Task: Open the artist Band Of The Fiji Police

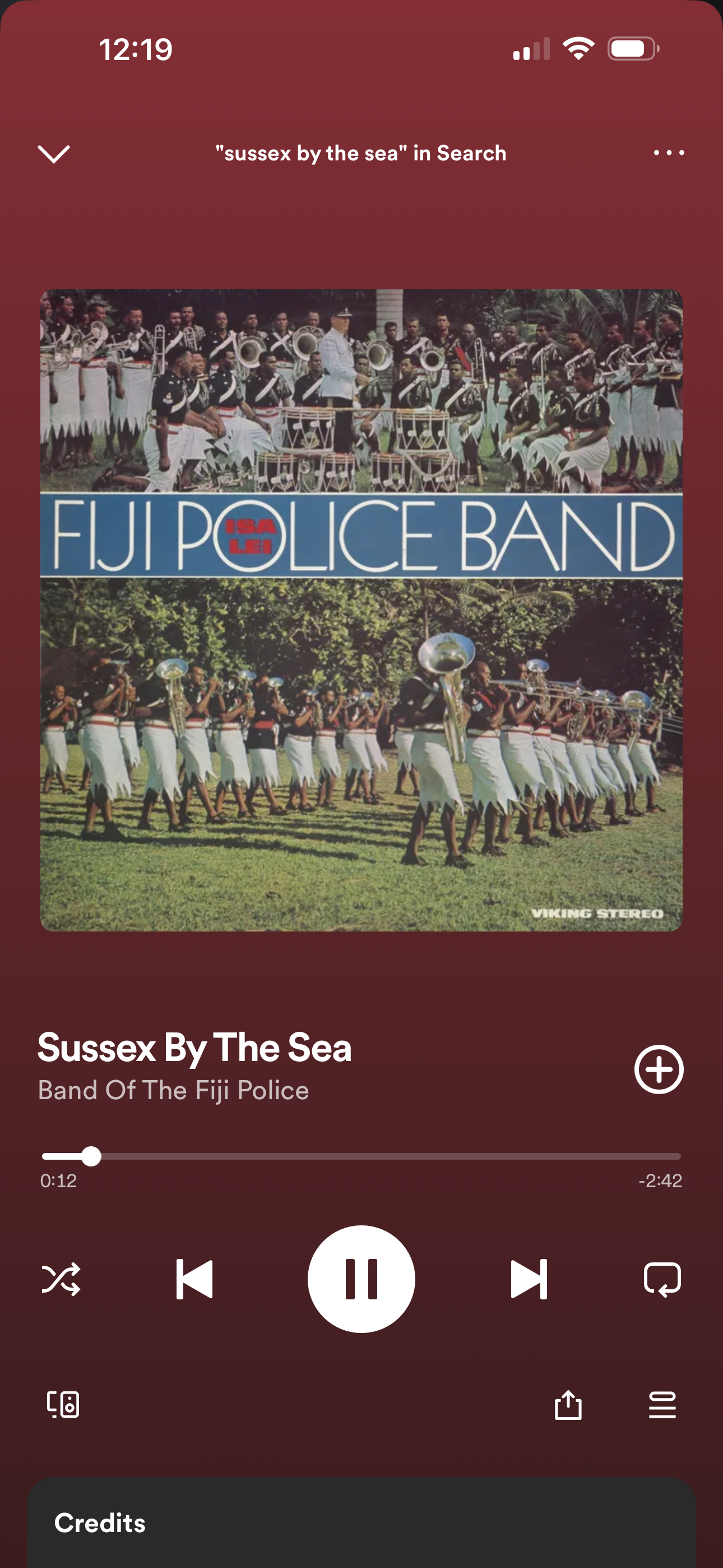Action: [173, 1090]
